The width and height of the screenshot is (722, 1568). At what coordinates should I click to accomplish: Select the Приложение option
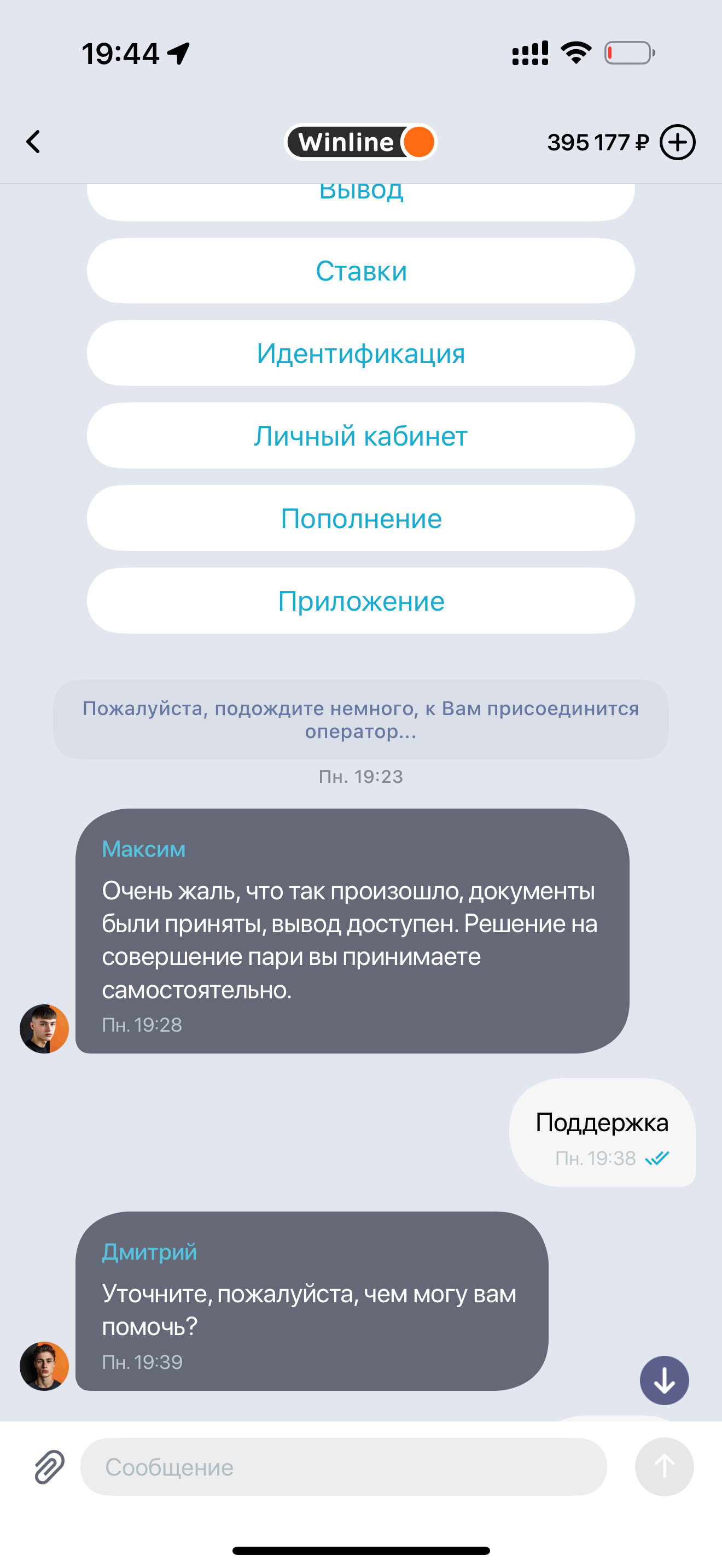(361, 601)
